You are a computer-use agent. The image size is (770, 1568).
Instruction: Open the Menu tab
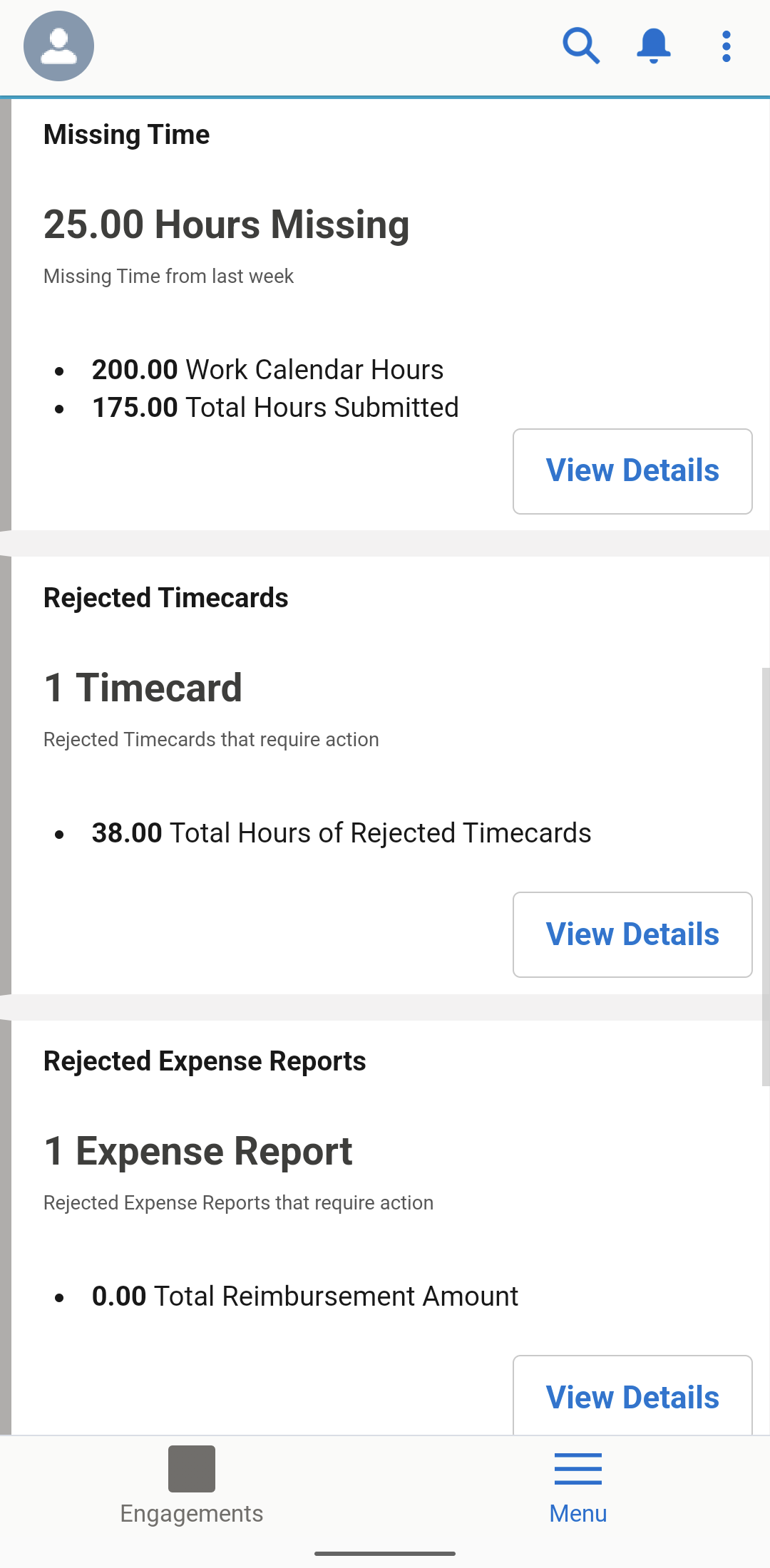point(577,1486)
